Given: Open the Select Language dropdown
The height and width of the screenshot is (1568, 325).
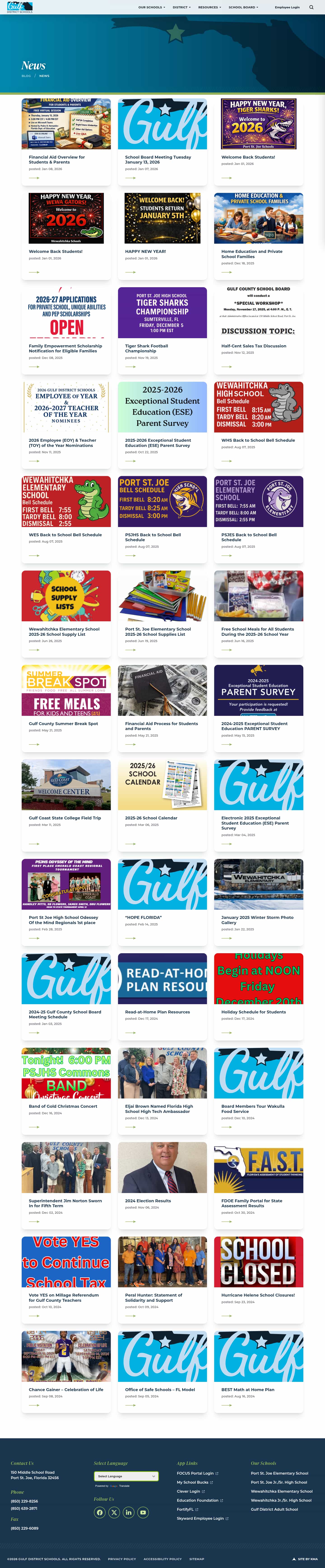Looking at the screenshot, I should [126, 1476].
